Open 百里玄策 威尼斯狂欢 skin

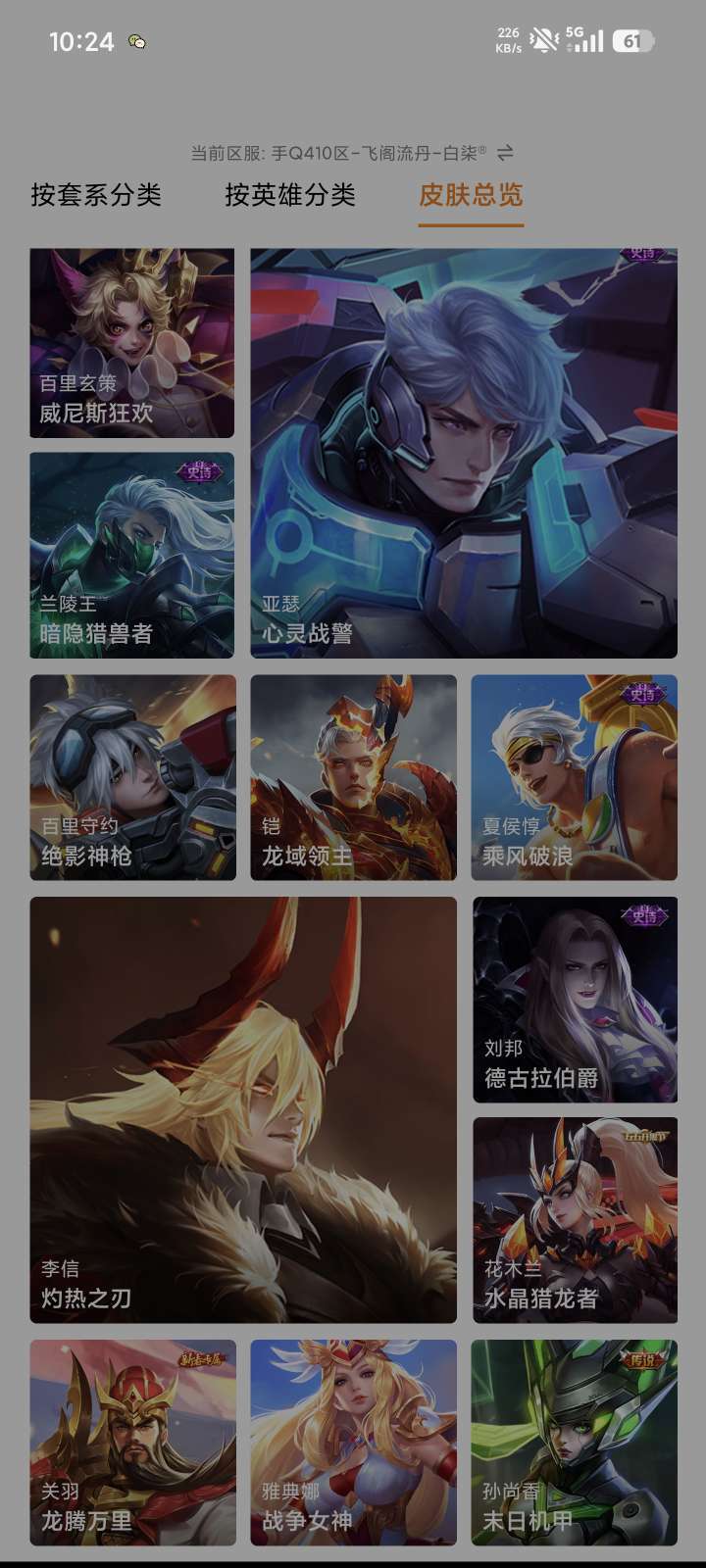(x=132, y=343)
